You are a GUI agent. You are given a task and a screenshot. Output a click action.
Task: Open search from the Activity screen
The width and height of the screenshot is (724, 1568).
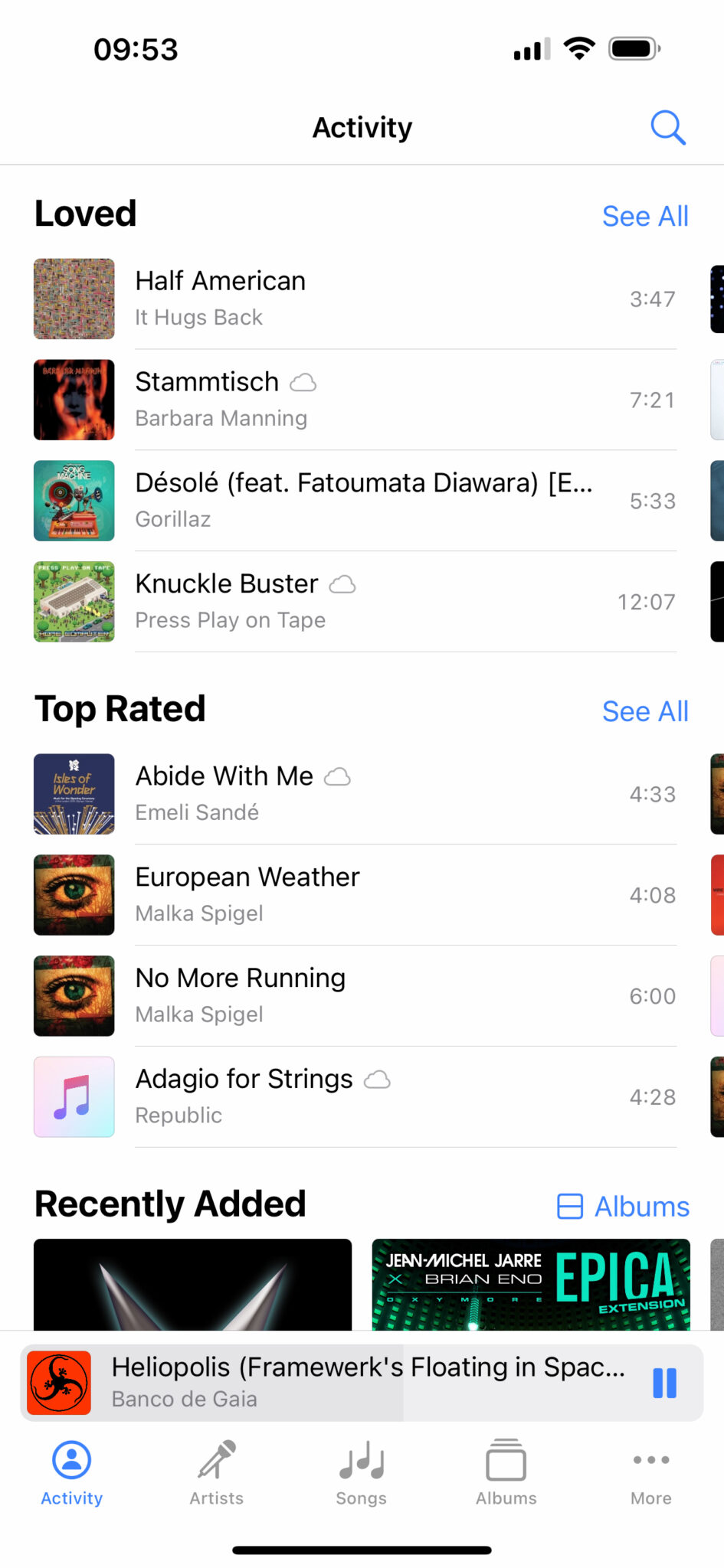pyautogui.click(x=667, y=127)
